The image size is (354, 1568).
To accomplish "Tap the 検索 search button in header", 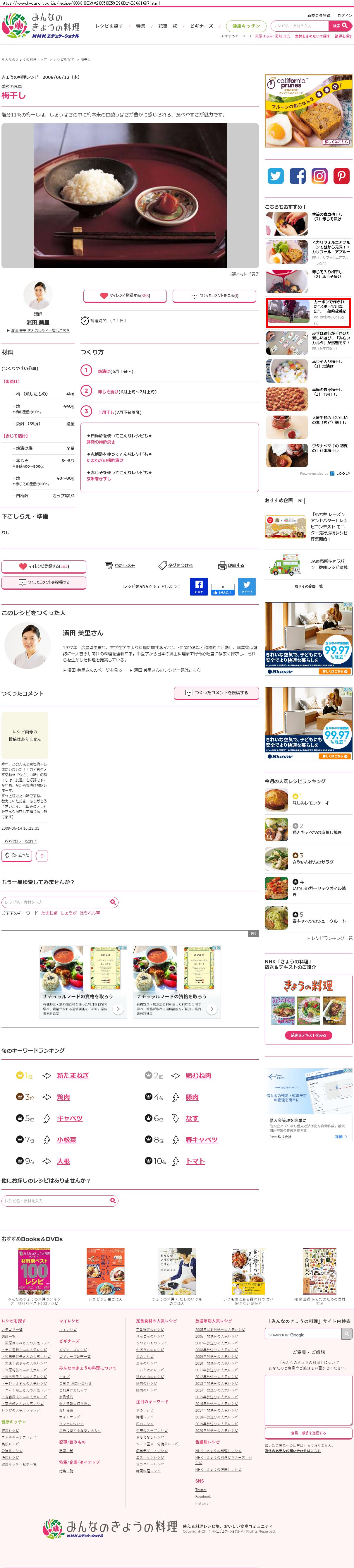I will point(340,25).
